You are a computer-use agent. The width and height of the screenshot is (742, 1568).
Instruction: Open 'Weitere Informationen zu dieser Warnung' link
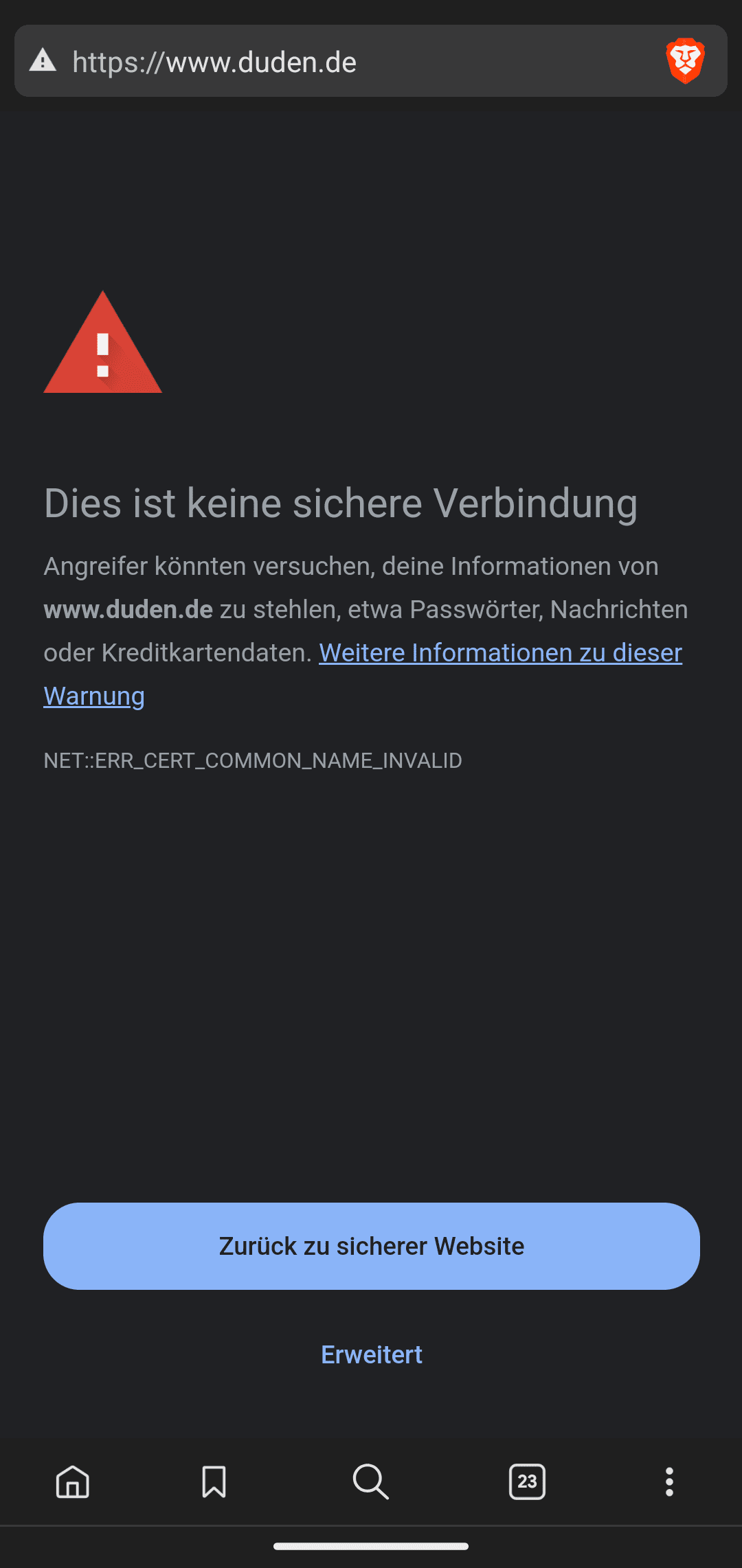[x=499, y=653]
